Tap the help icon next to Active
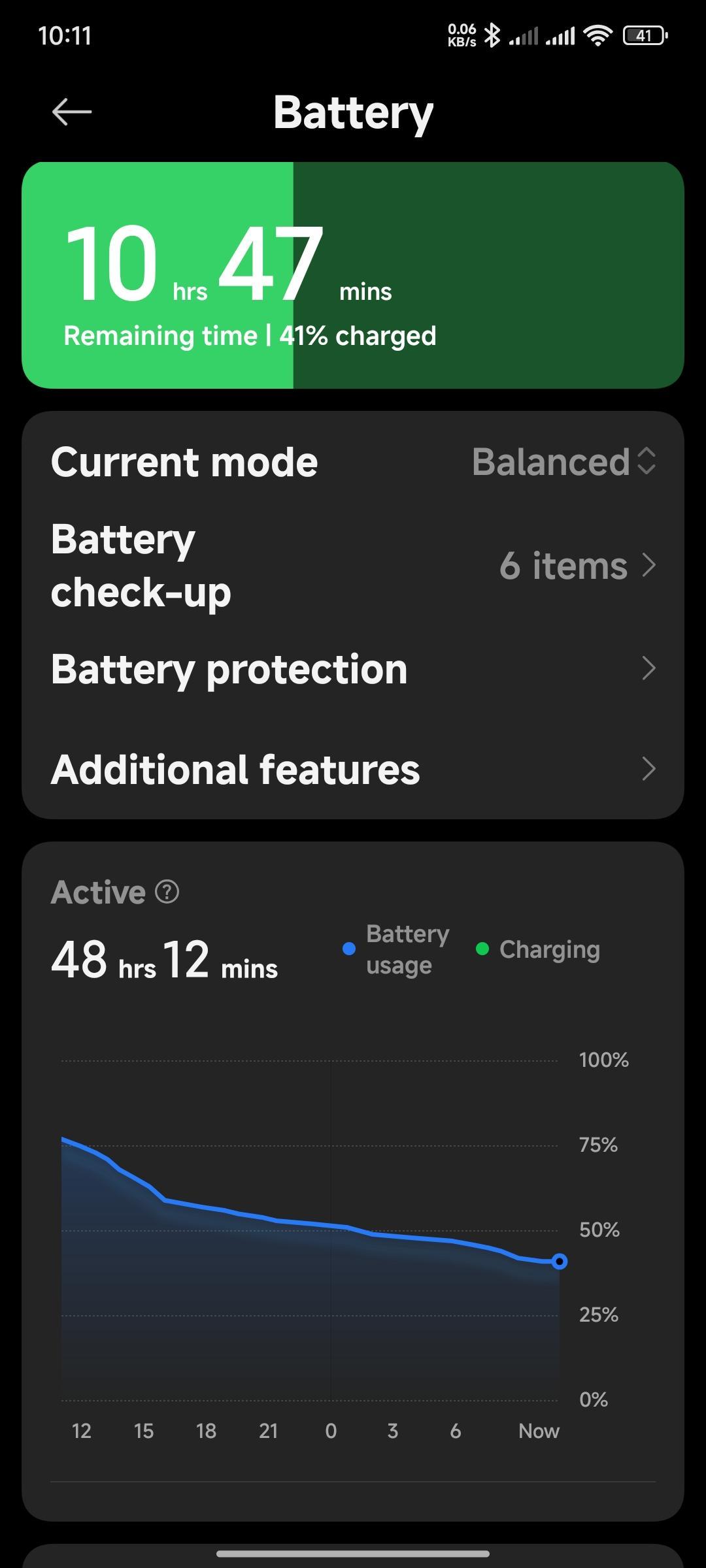This screenshot has width=706, height=1568. (x=167, y=892)
